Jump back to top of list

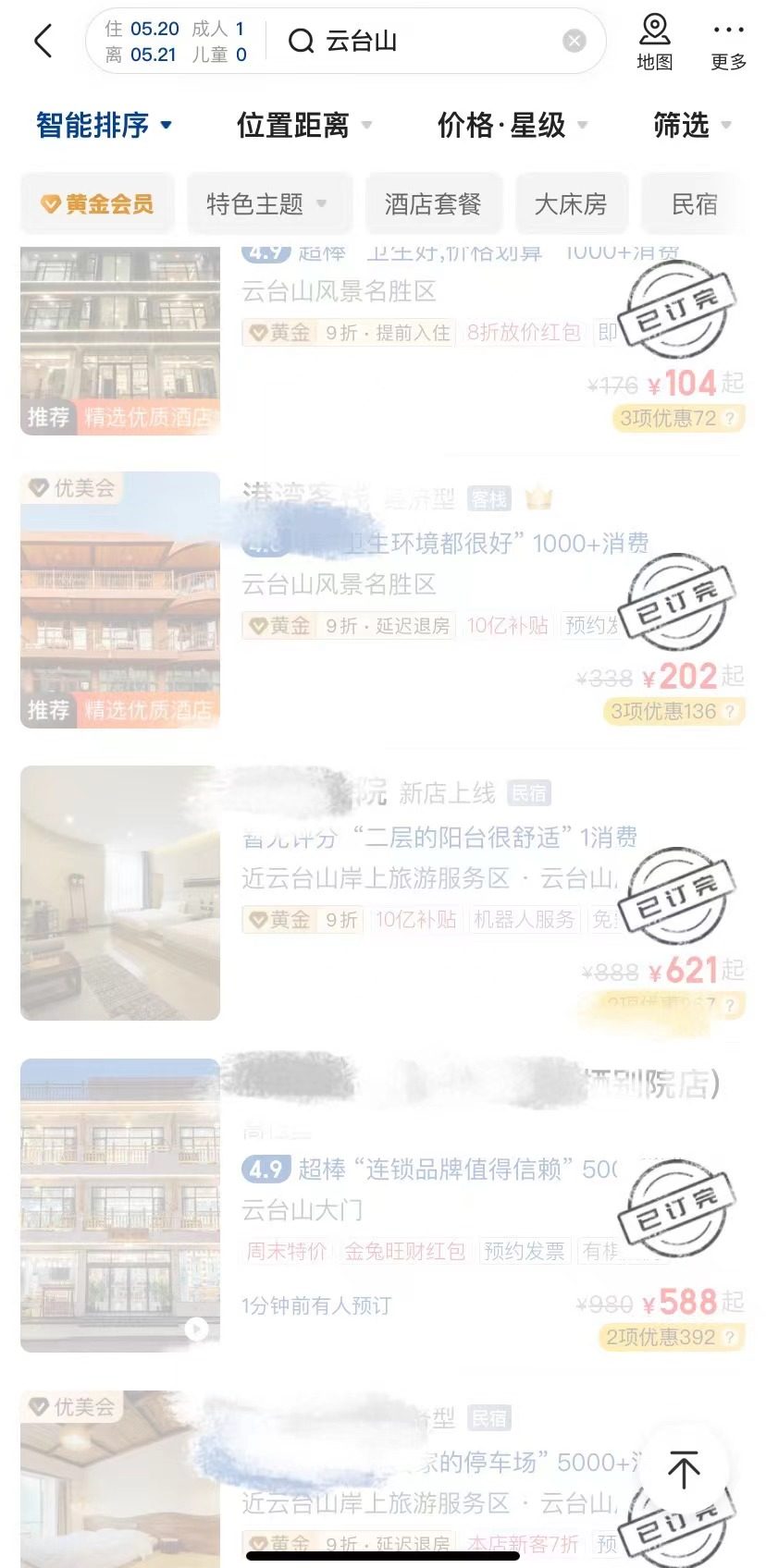[684, 1469]
